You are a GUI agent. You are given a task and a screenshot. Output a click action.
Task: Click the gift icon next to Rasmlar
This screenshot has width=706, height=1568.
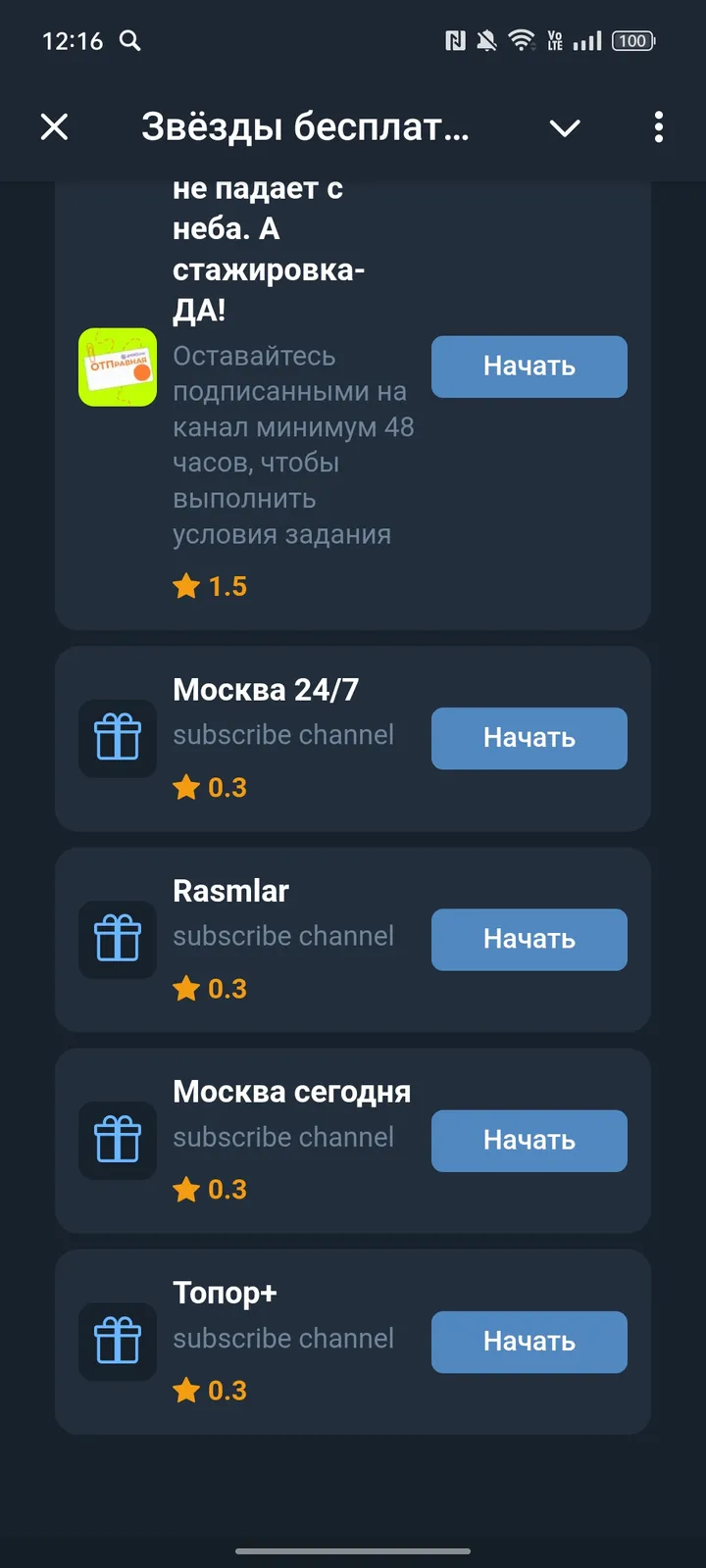(x=118, y=940)
